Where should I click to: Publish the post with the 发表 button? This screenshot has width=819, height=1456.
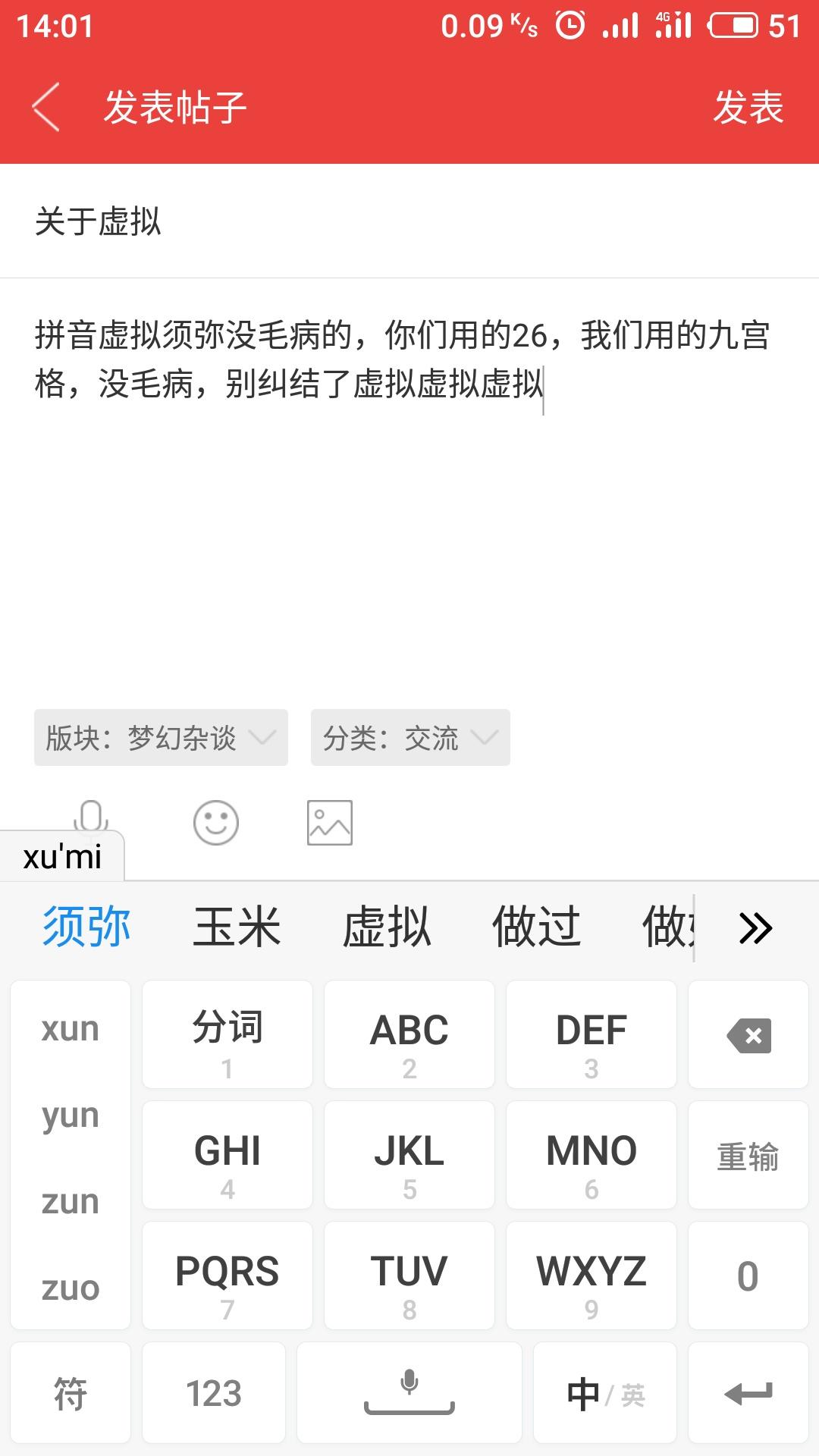point(748,107)
